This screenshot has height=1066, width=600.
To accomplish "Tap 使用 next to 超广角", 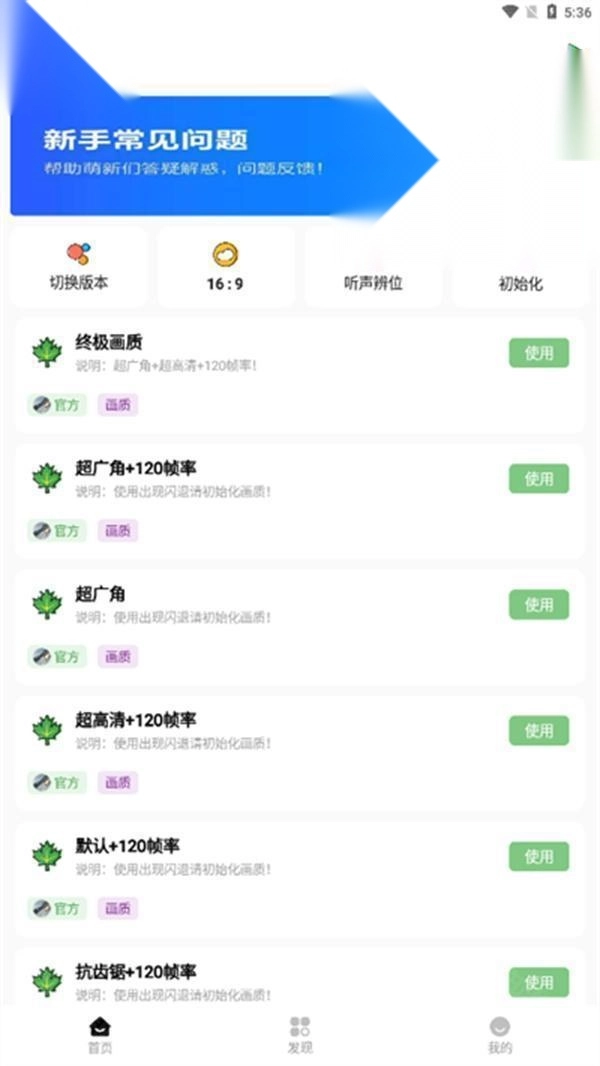I will [539, 604].
